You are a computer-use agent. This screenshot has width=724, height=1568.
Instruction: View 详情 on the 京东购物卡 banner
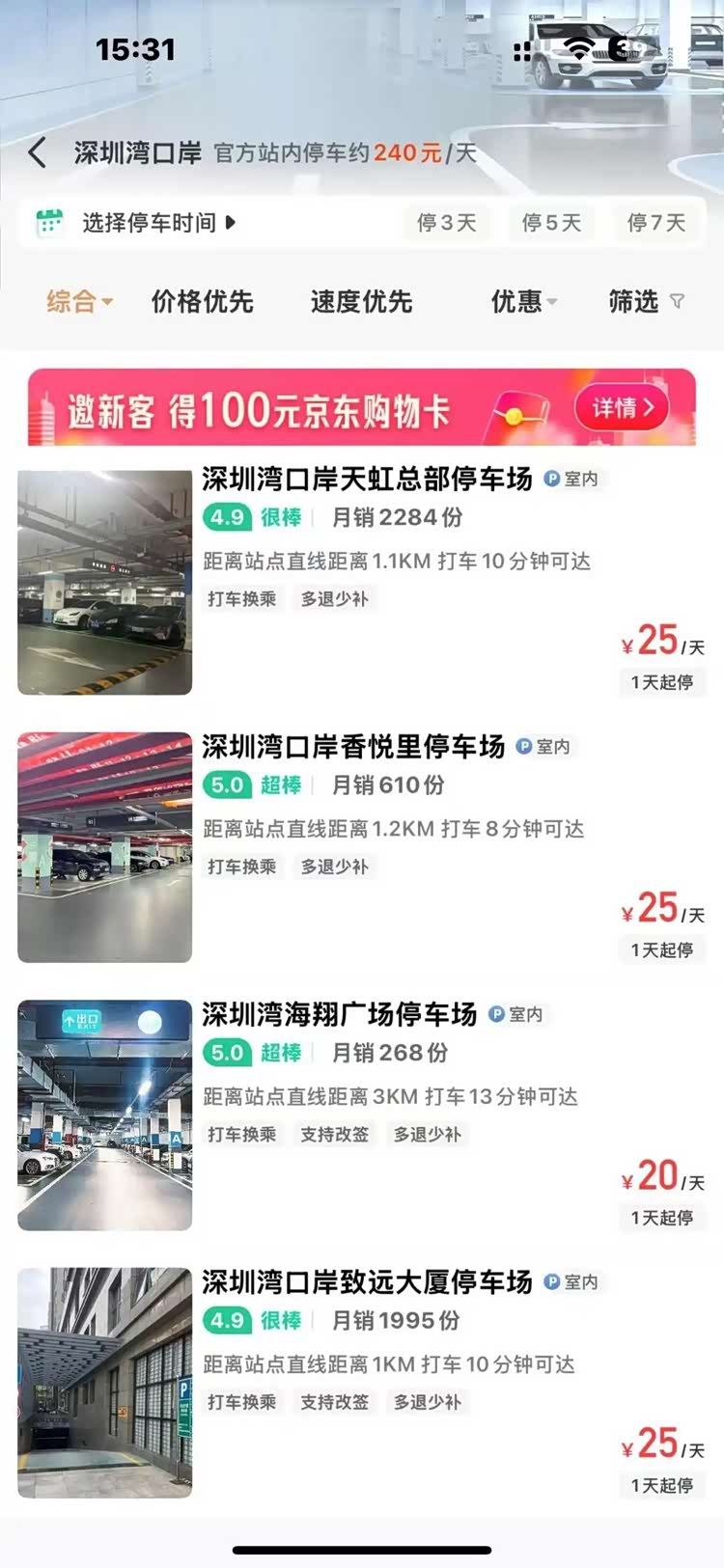[623, 408]
